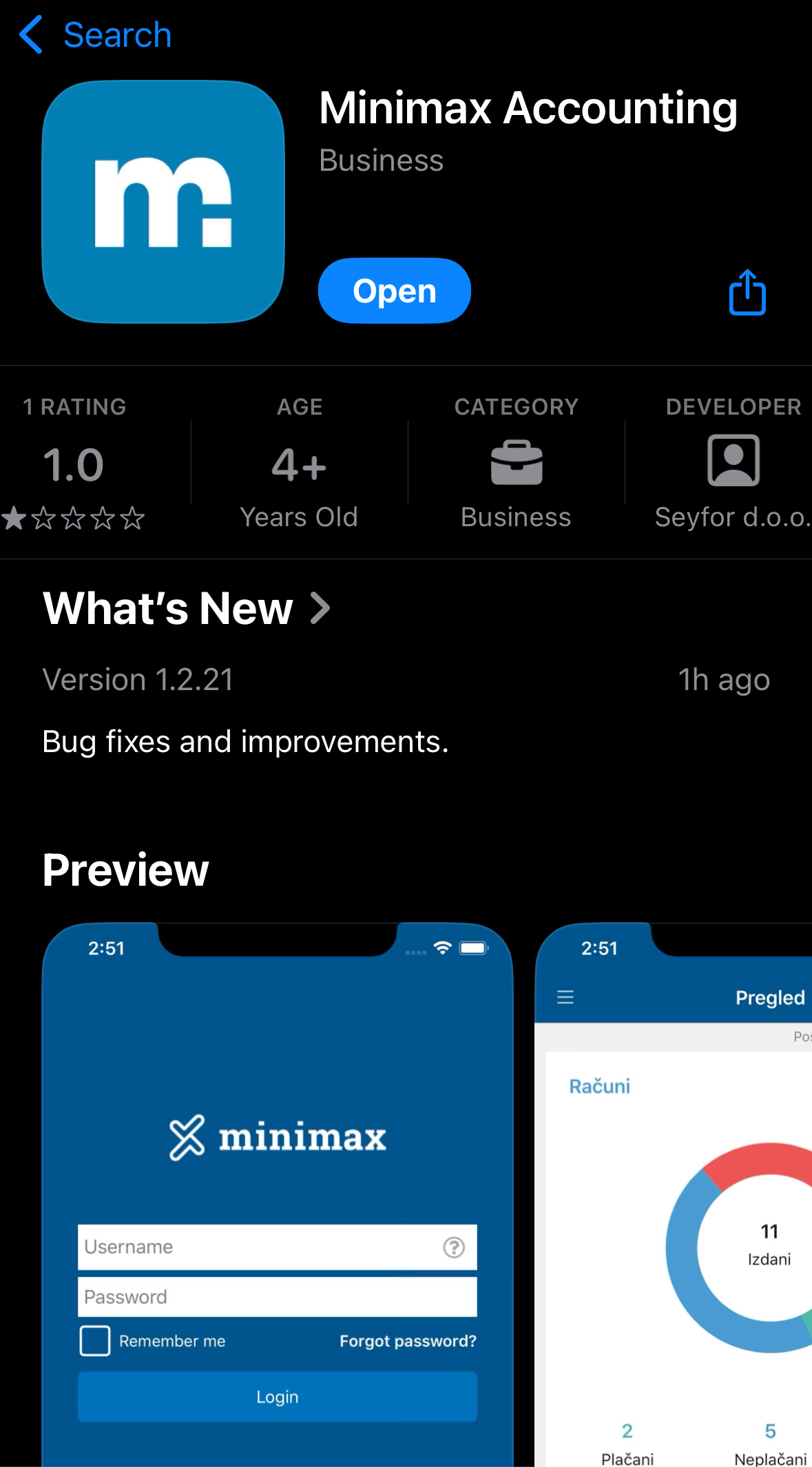Open the Pregled overview preview screenshot
Viewport: 812px width, 1467px height.
[x=674, y=1195]
